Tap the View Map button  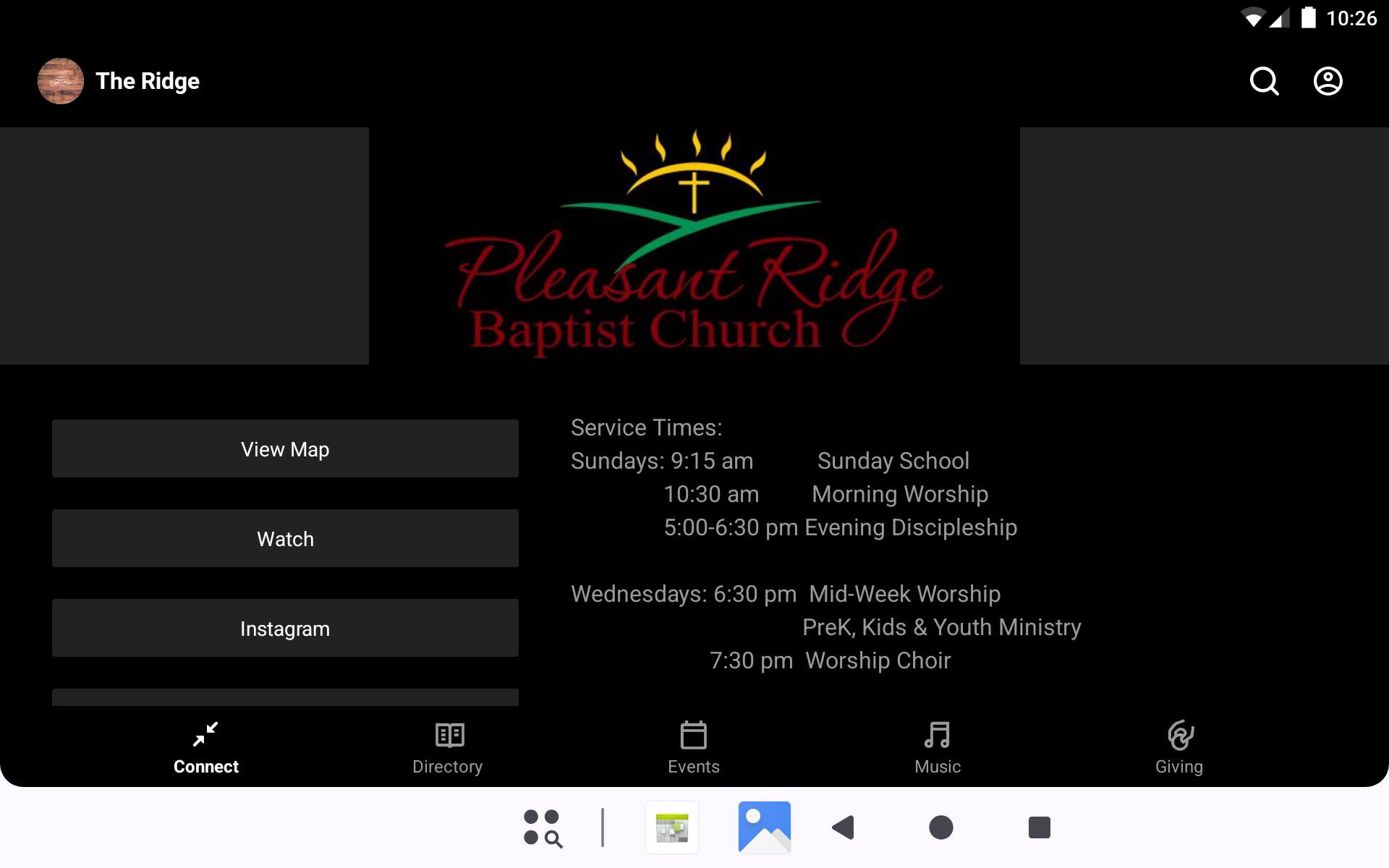(x=285, y=448)
